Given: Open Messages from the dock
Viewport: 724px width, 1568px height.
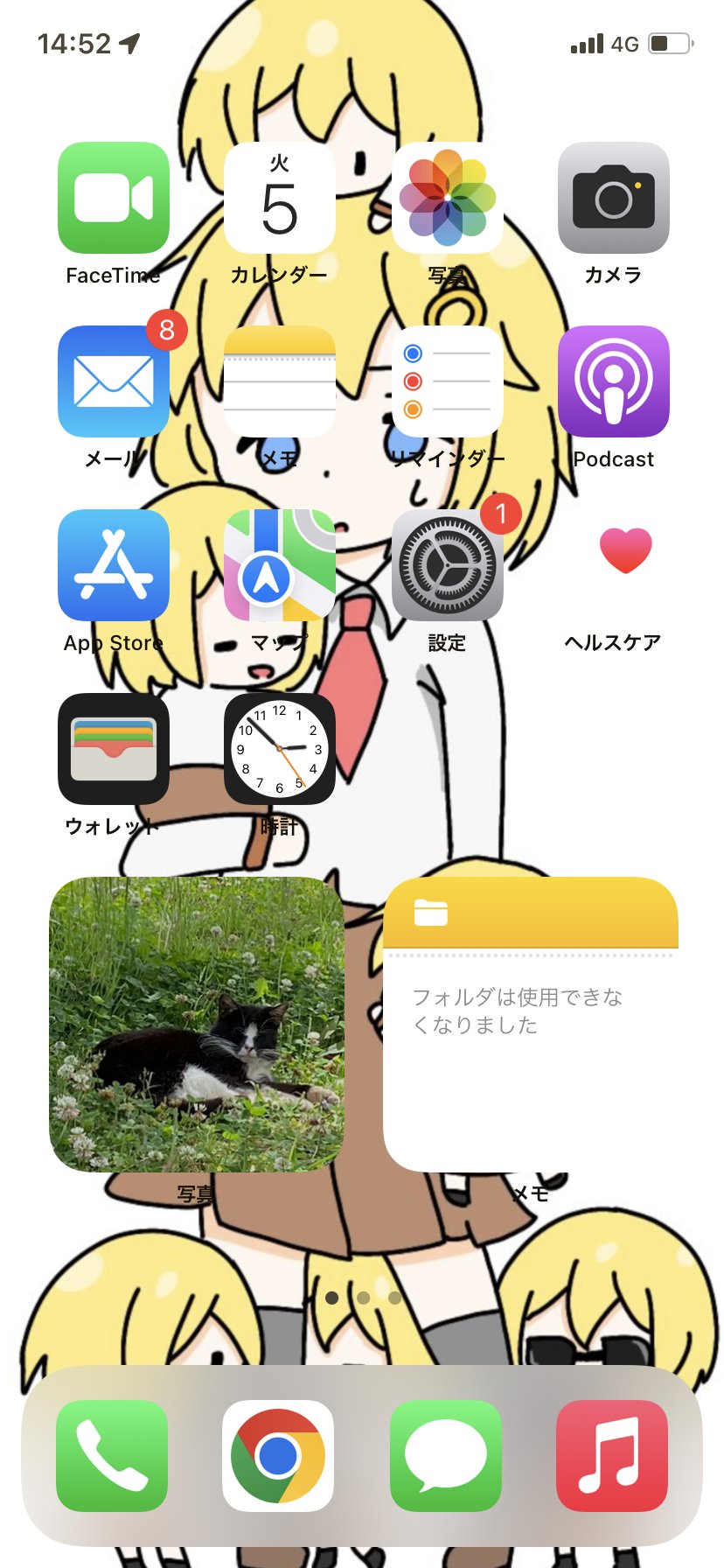Looking at the screenshot, I should coord(445,1456).
